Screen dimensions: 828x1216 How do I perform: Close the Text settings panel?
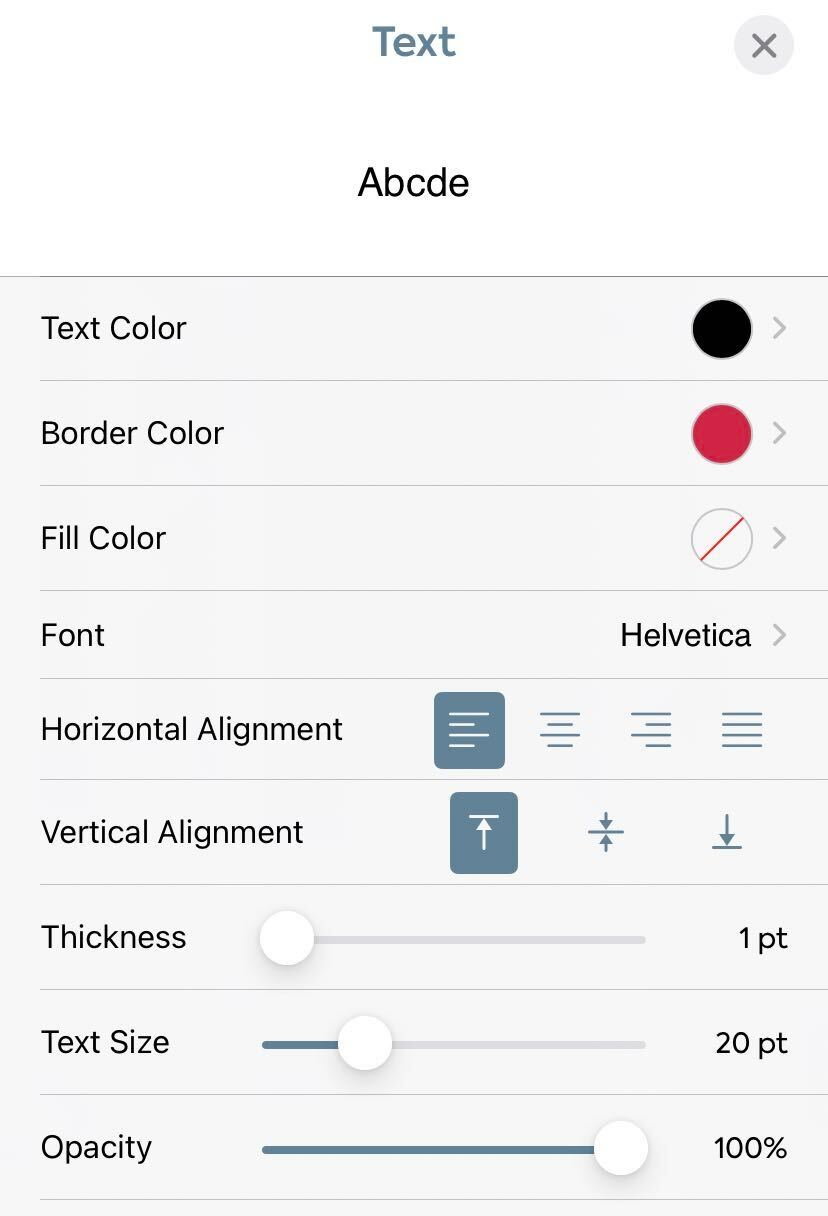pos(763,46)
